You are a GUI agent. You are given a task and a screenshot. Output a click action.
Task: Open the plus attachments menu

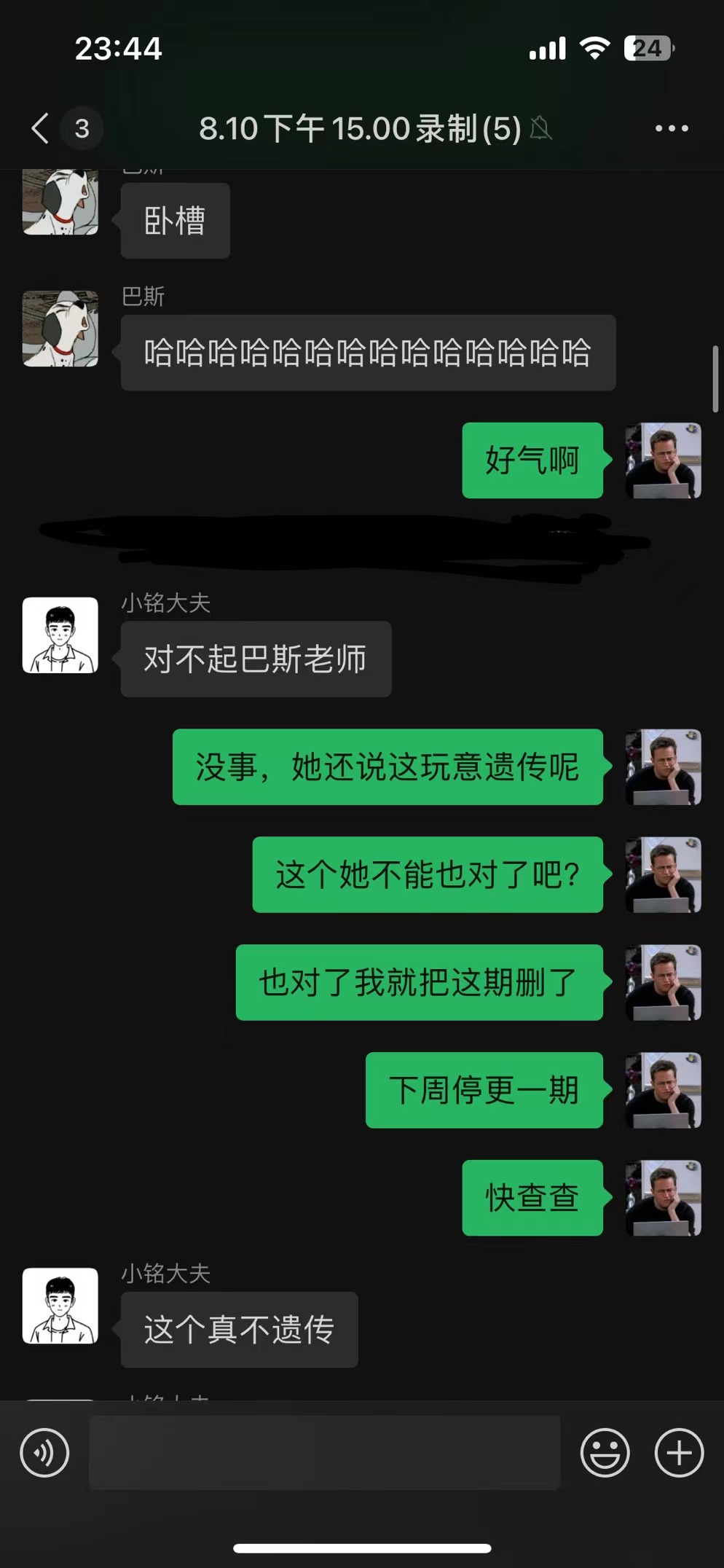[x=679, y=1452]
